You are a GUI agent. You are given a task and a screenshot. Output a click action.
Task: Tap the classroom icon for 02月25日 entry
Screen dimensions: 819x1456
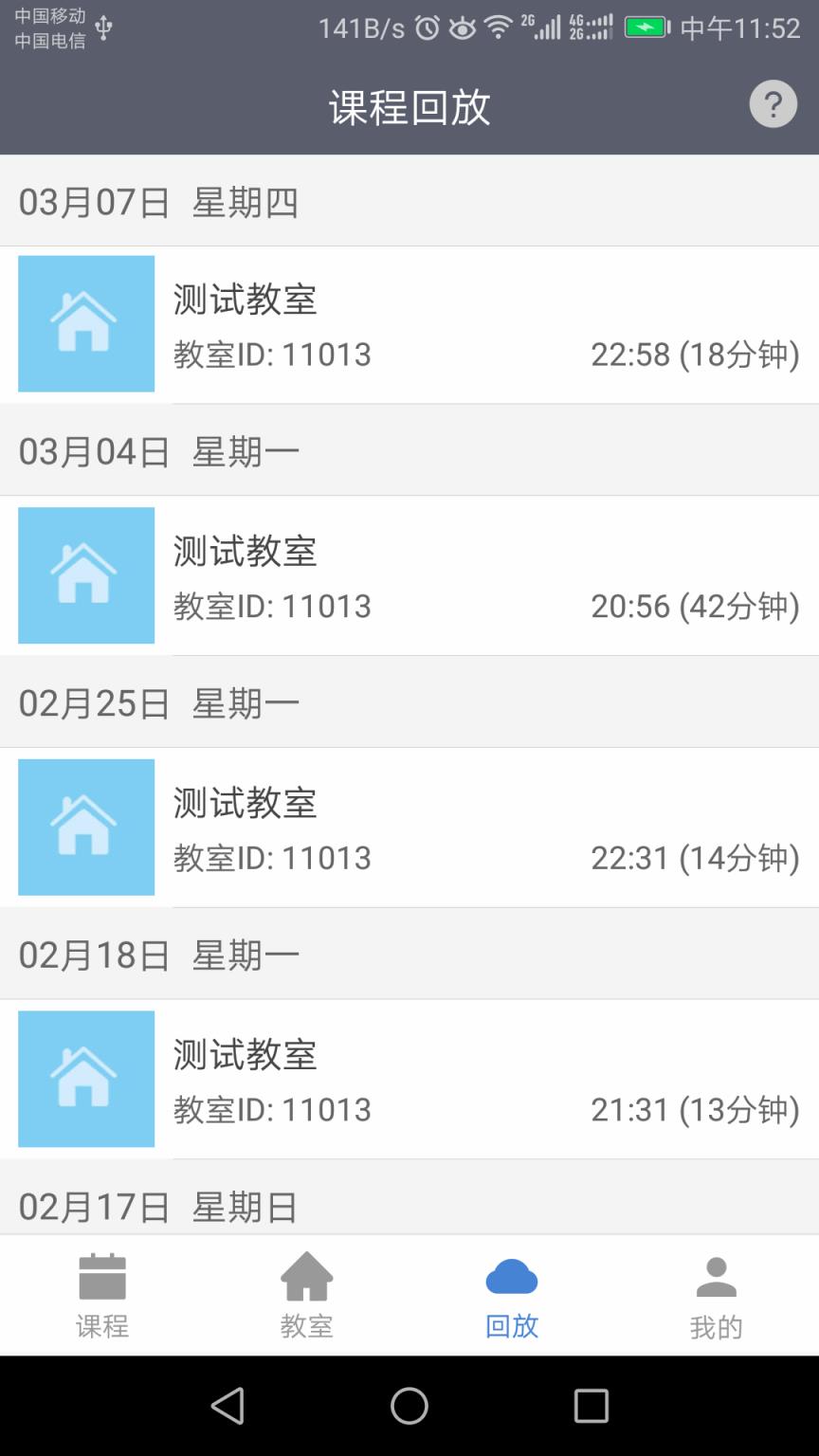[x=85, y=827]
